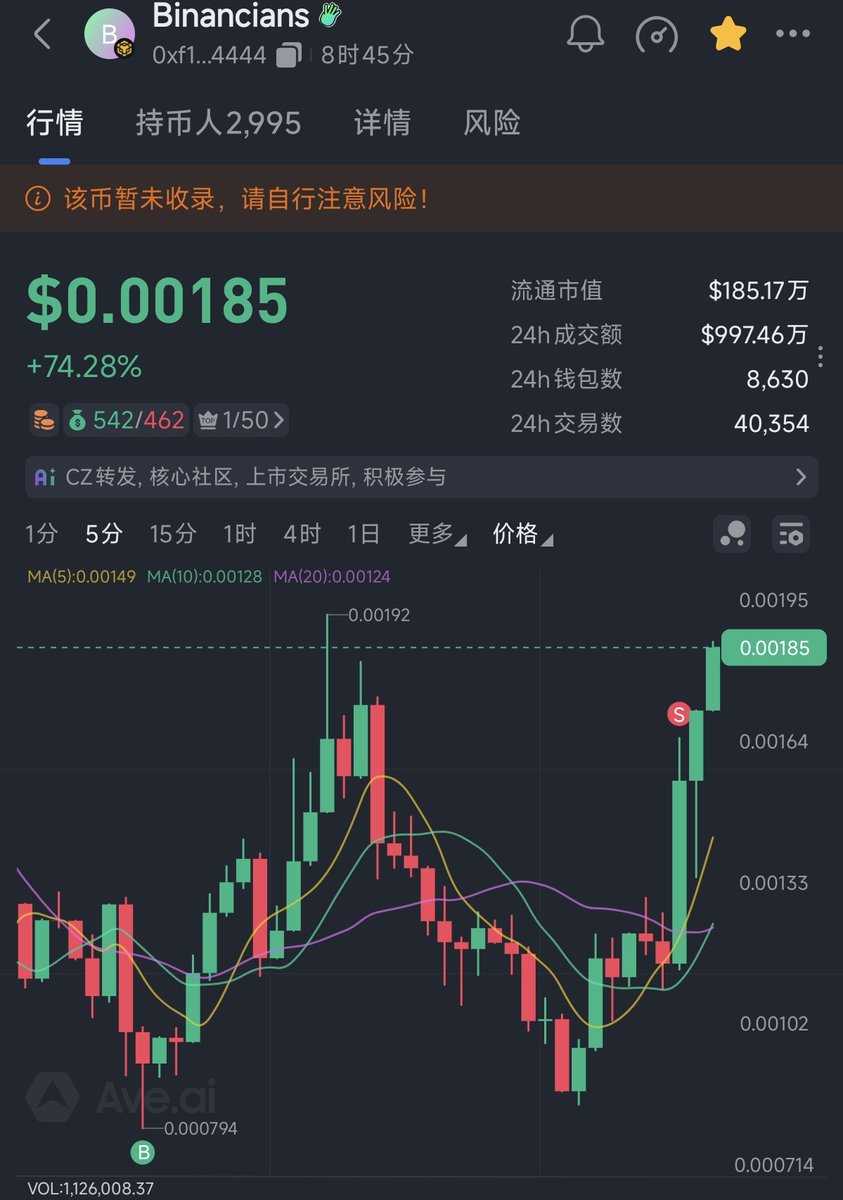Open the price alert bell

pyautogui.click(x=587, y=34)
